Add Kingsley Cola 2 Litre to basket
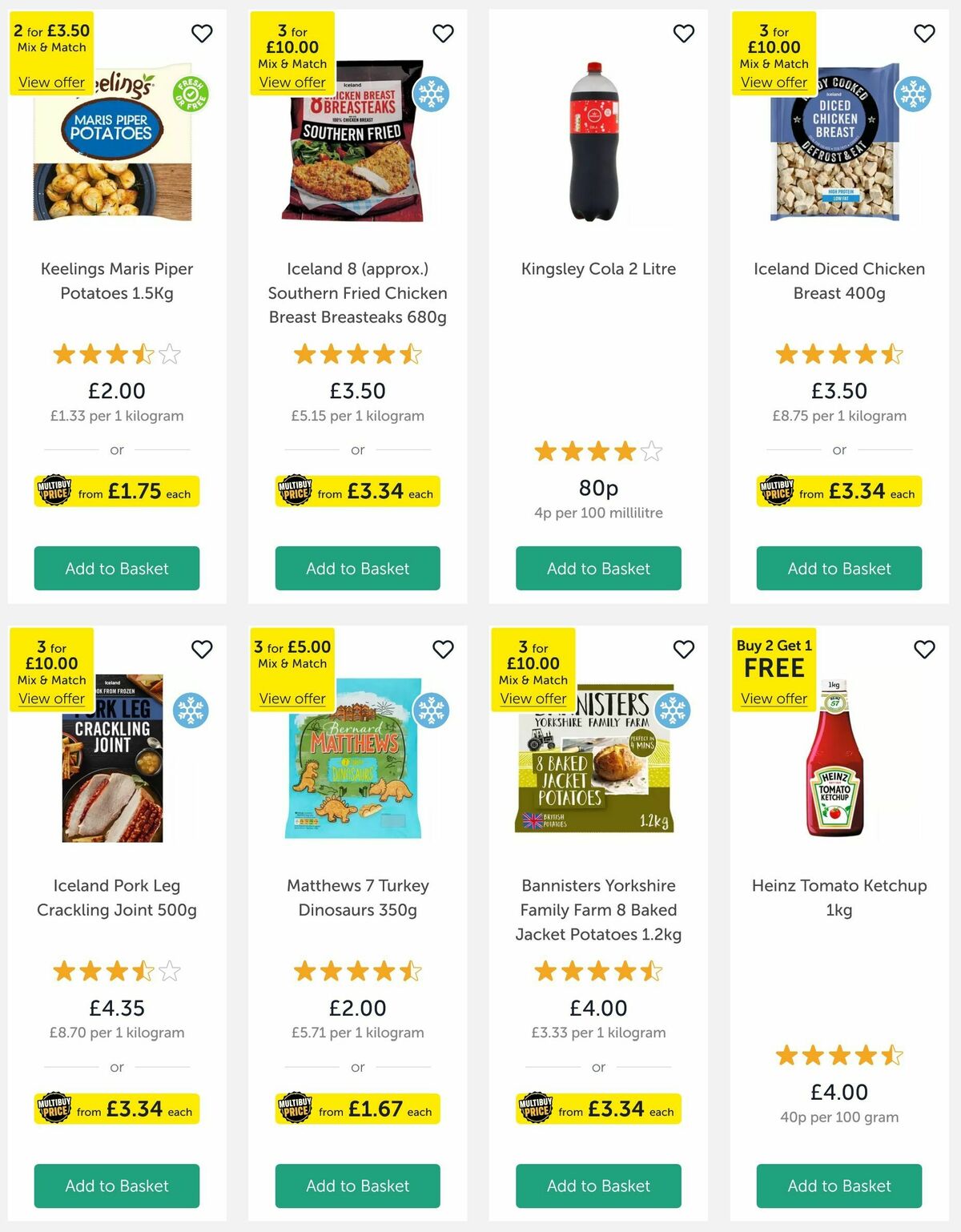This screenshot has width=961, height=1232. point(598,568)
